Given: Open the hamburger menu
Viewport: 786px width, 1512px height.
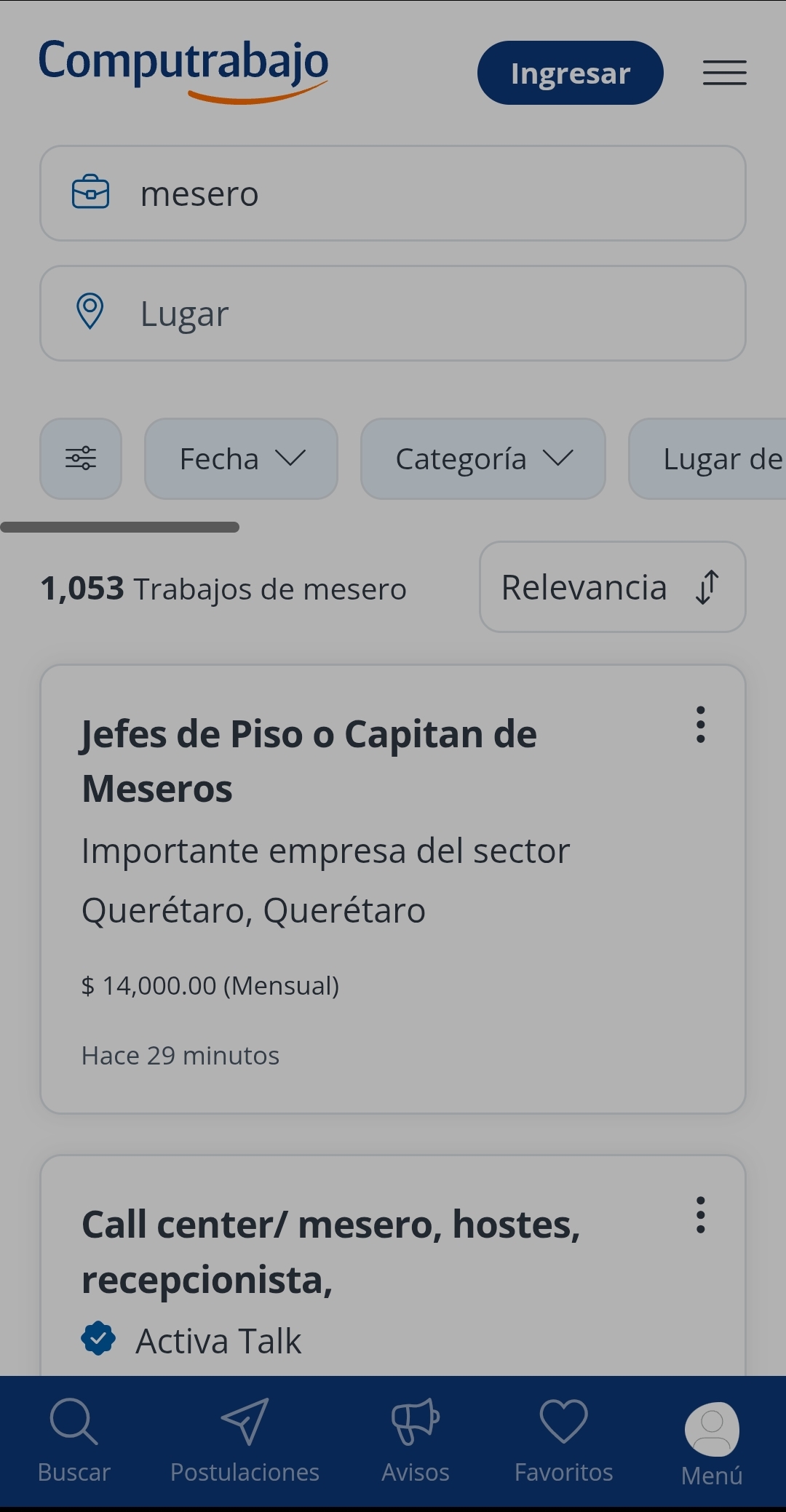Looking at the screenshot, I should (724, 73).
